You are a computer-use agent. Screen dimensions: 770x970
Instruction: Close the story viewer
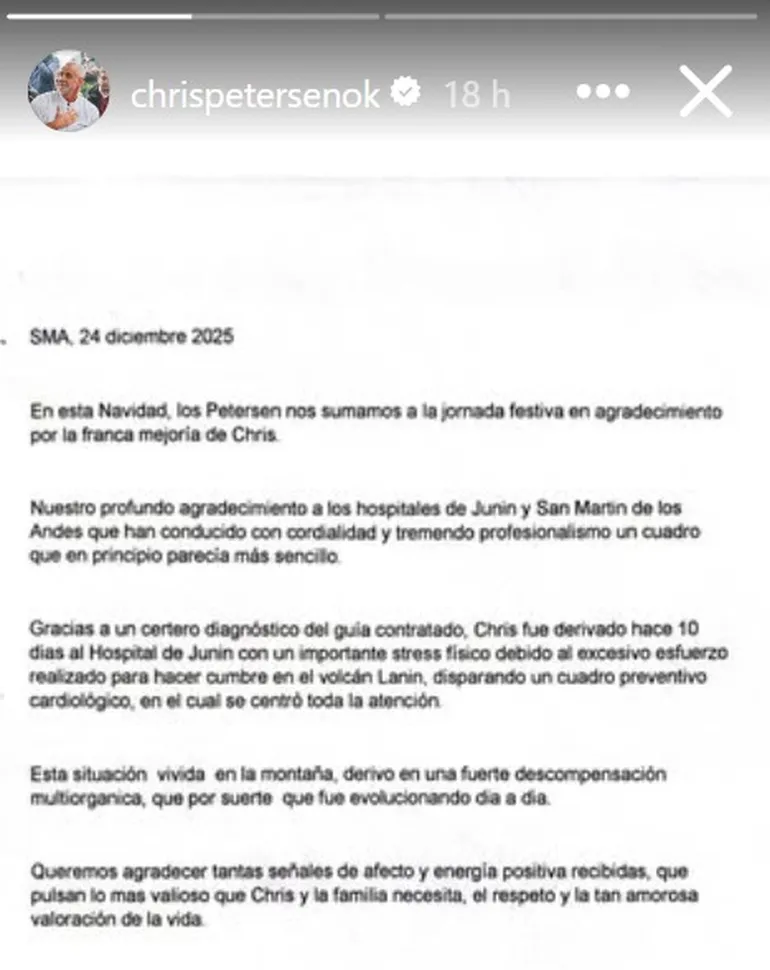click(x=705, y=91)
